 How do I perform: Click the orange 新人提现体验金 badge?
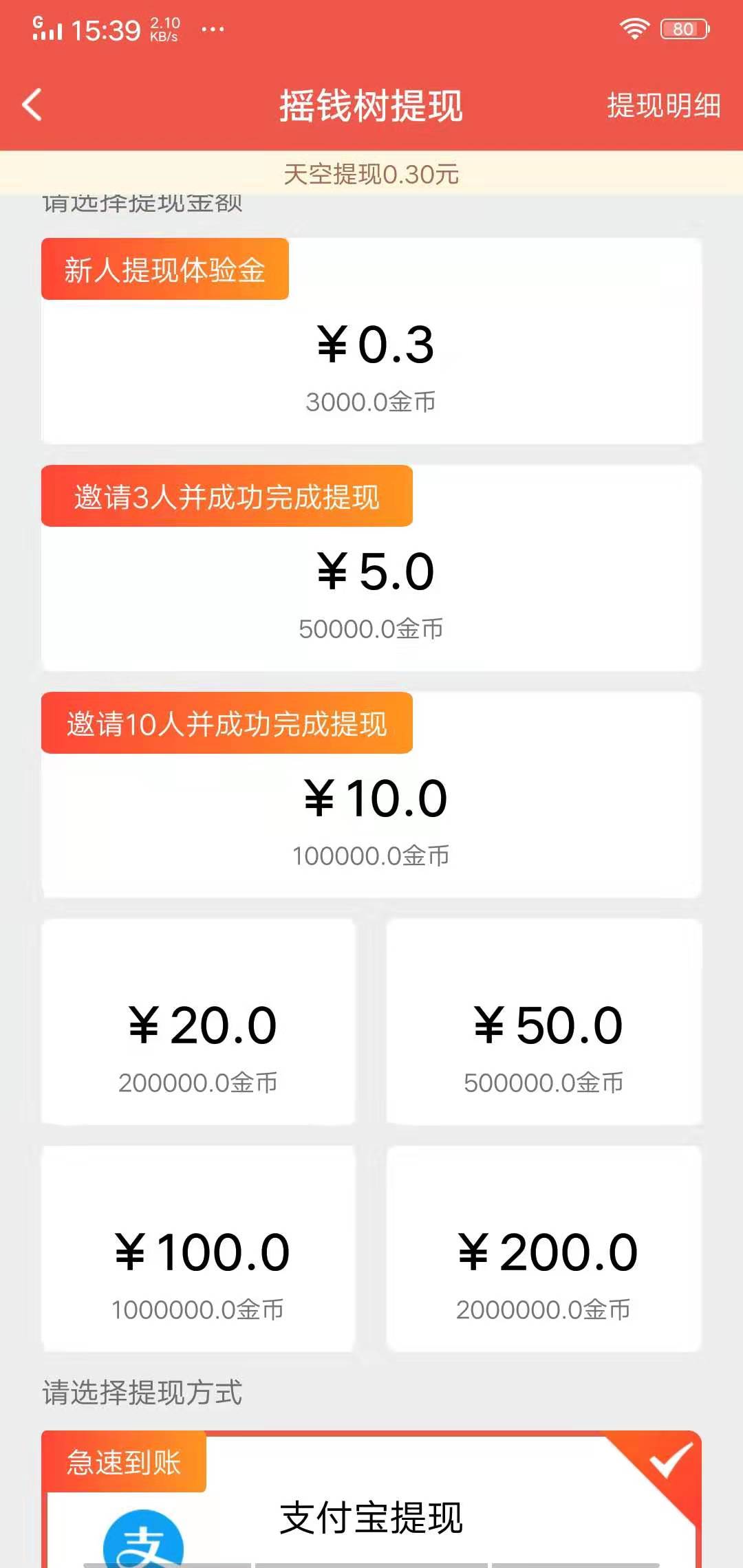point(165,270)
